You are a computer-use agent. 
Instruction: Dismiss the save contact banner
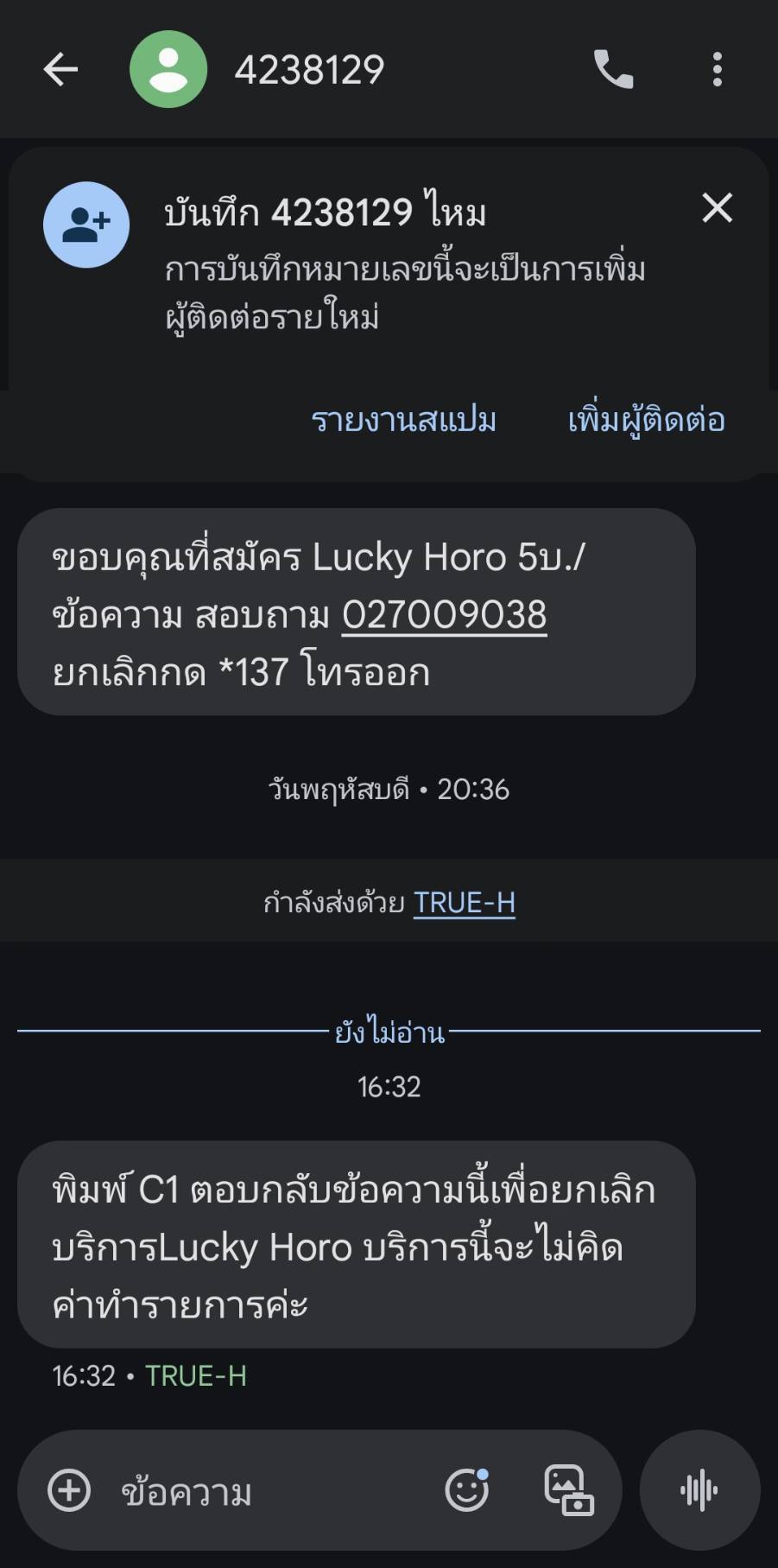[x=717, y=208]
